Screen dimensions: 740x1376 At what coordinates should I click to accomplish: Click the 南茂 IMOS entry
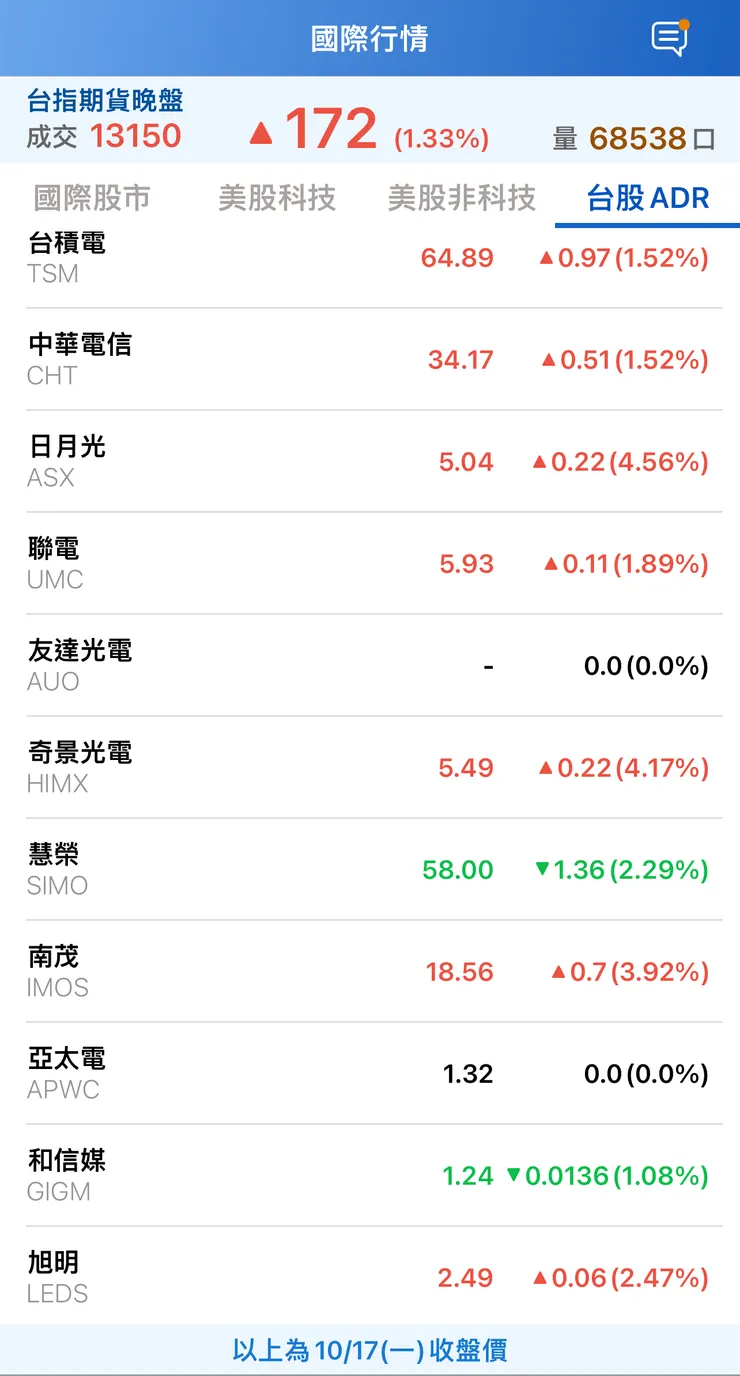[x=370, y=971]
